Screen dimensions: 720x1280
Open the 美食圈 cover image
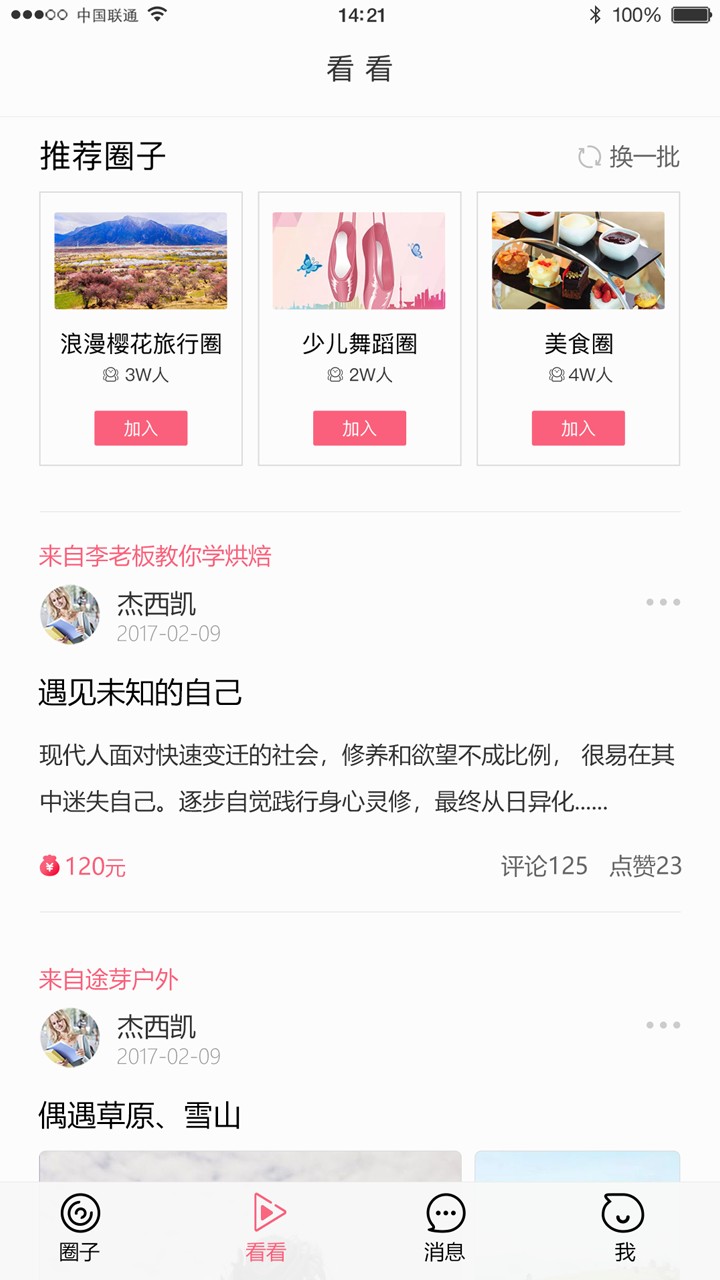tap(578, 260)
